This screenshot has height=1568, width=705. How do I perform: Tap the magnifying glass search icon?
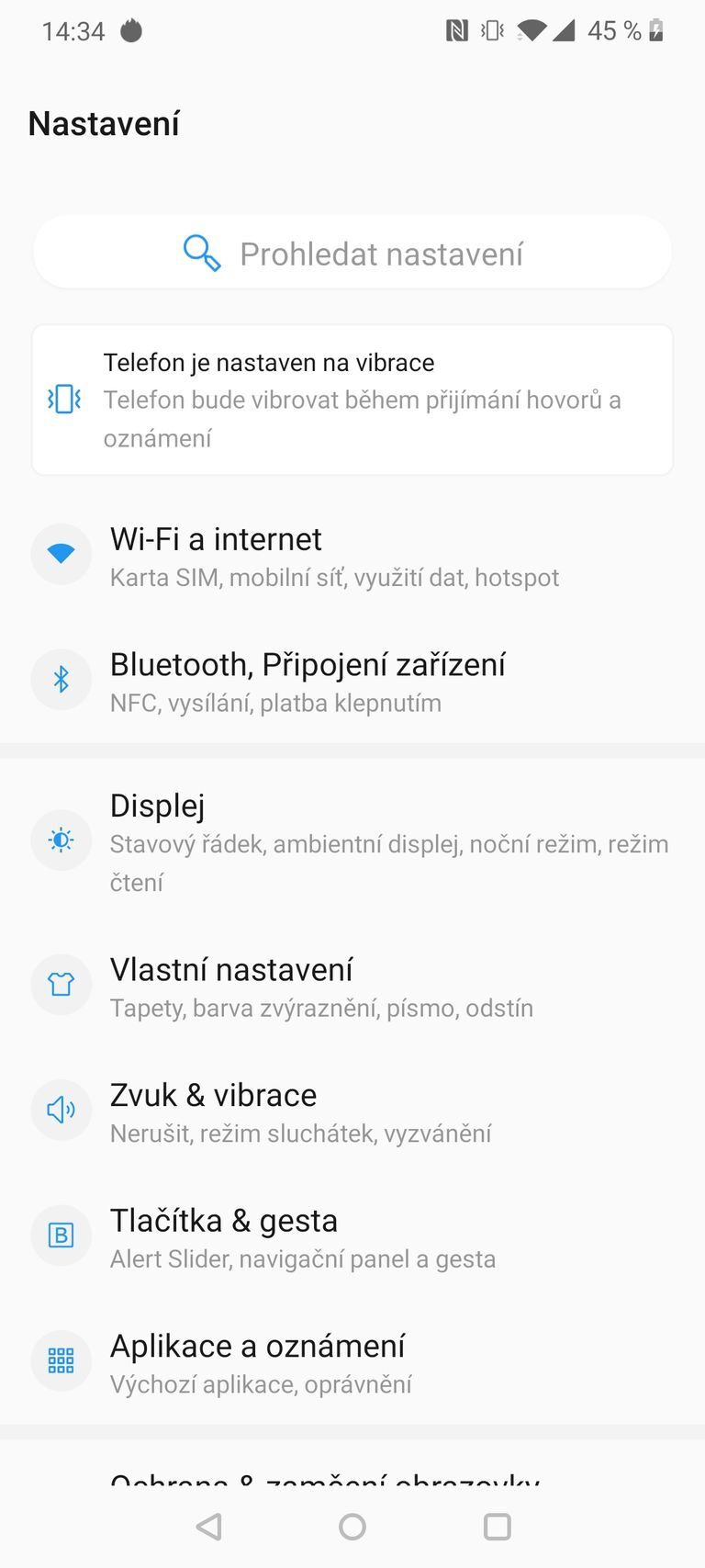pyautogui.click(x=203, y=252)
